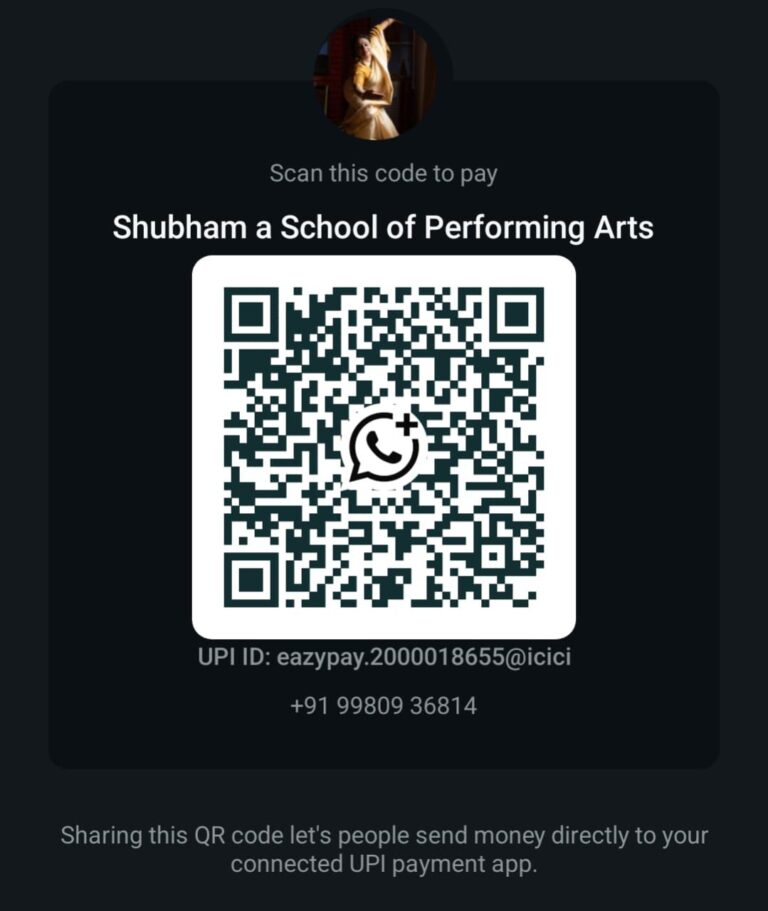Click the top-left corner of the QR code
Viewport: 768px width, 911px height.
tap(253, 315)
